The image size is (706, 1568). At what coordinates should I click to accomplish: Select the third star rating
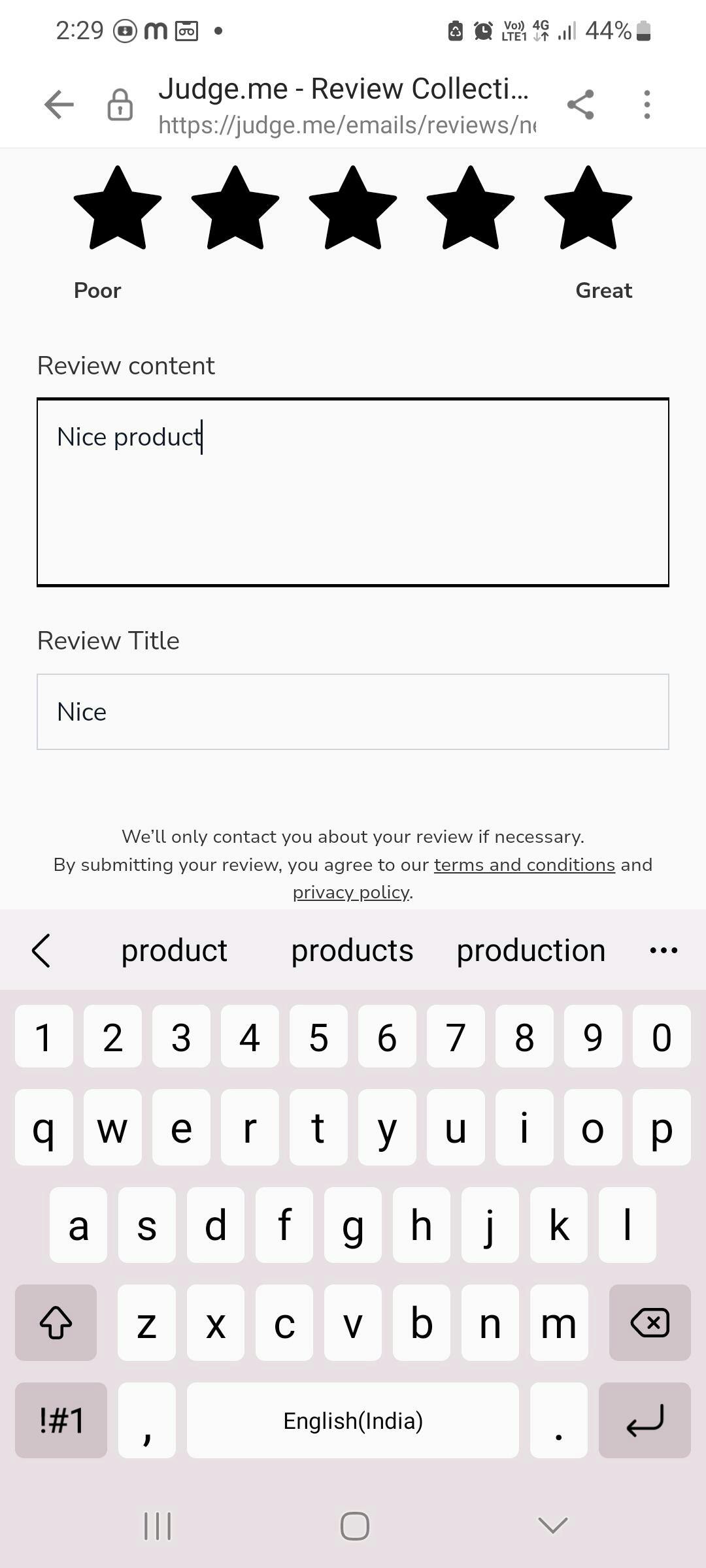point(353,209)
